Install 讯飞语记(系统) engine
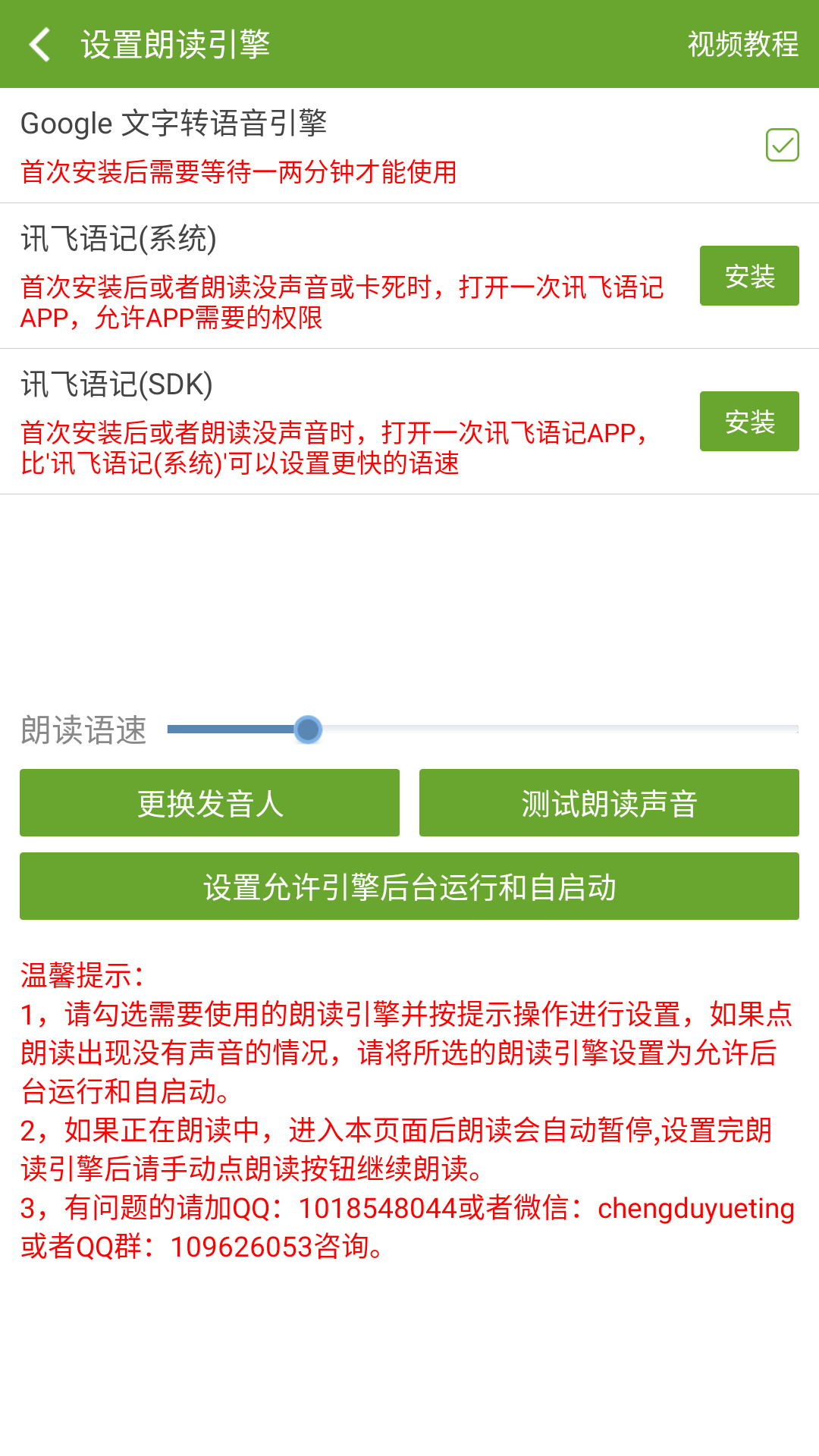Image resolution: width=819 pixels, height=1456 pixels. [x=748, y=277]
